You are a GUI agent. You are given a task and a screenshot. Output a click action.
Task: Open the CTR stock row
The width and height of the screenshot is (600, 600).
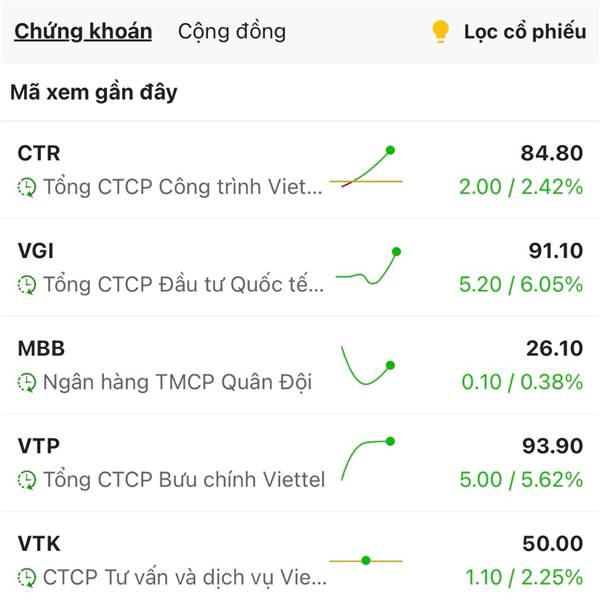point(300,170)
